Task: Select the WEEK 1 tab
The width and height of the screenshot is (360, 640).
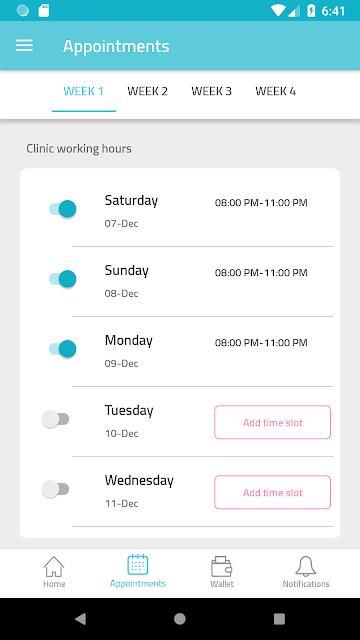Action: 84,91
